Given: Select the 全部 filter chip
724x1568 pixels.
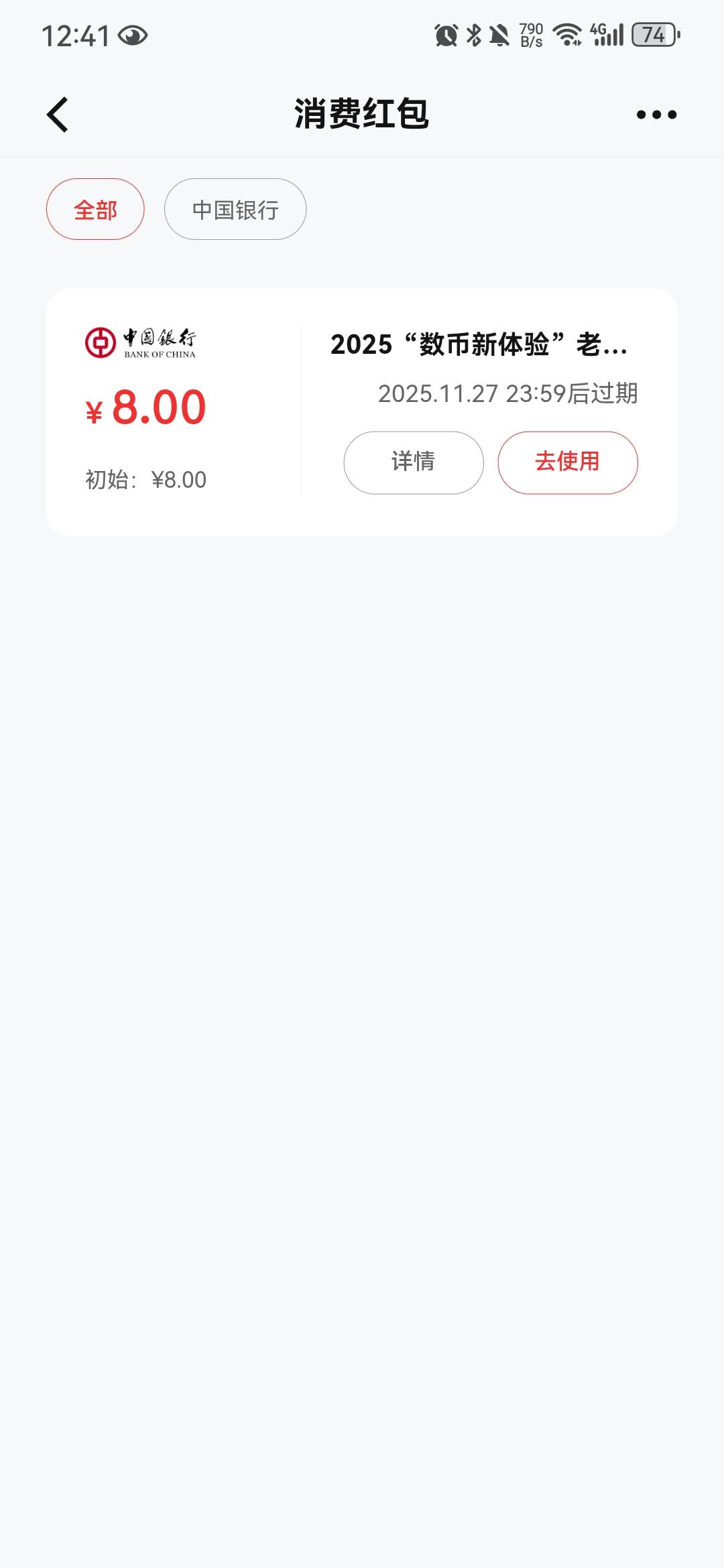Looking at the screenshot, I should pyautogui.click(x=95, y=209).
